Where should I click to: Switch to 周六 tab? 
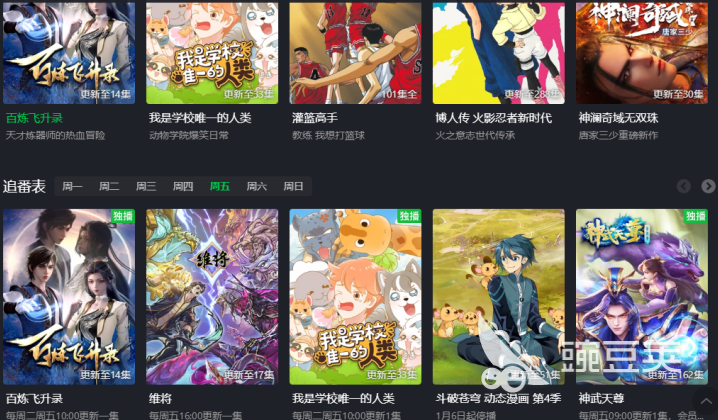[x=257, y=186]
